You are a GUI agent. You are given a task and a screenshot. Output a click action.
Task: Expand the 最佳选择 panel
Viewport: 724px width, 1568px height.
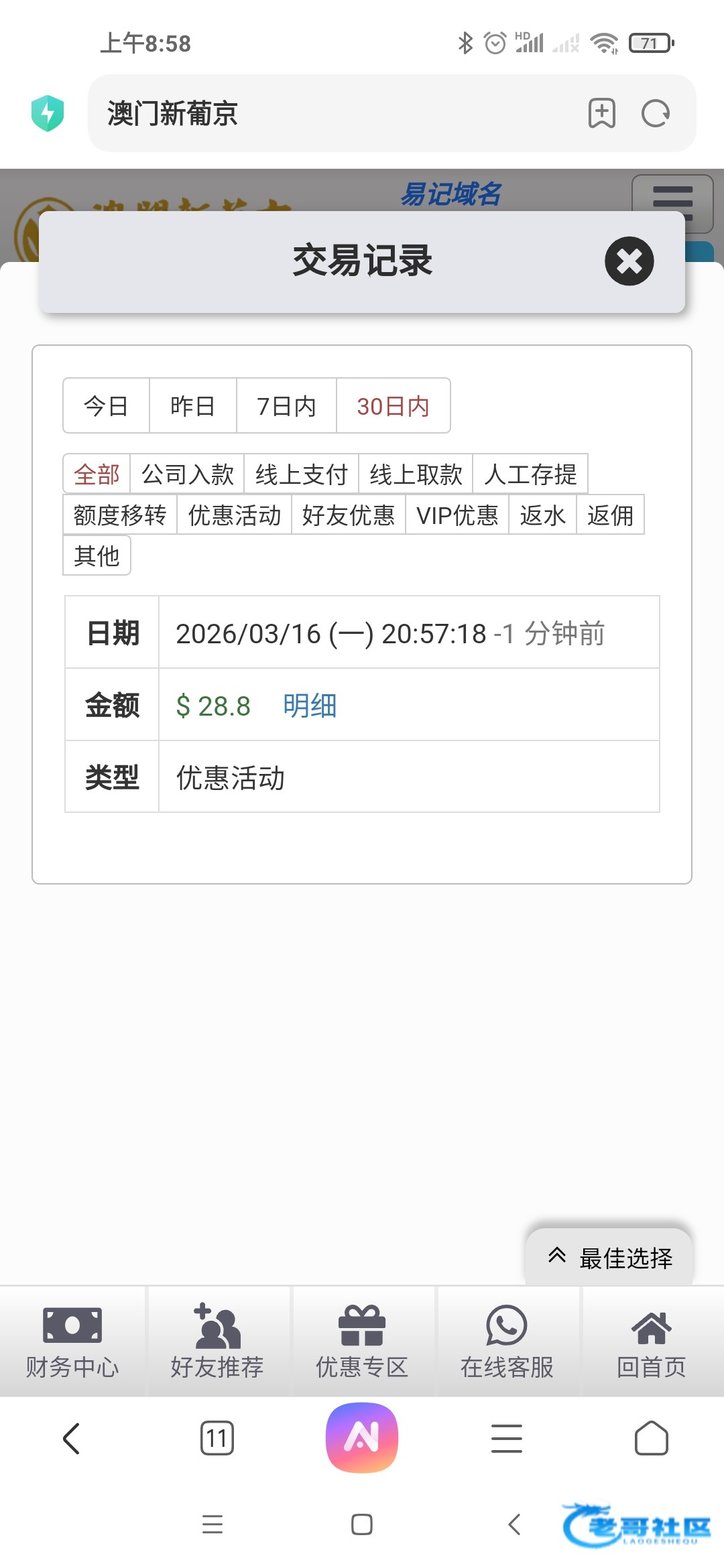click(609, 1257)
